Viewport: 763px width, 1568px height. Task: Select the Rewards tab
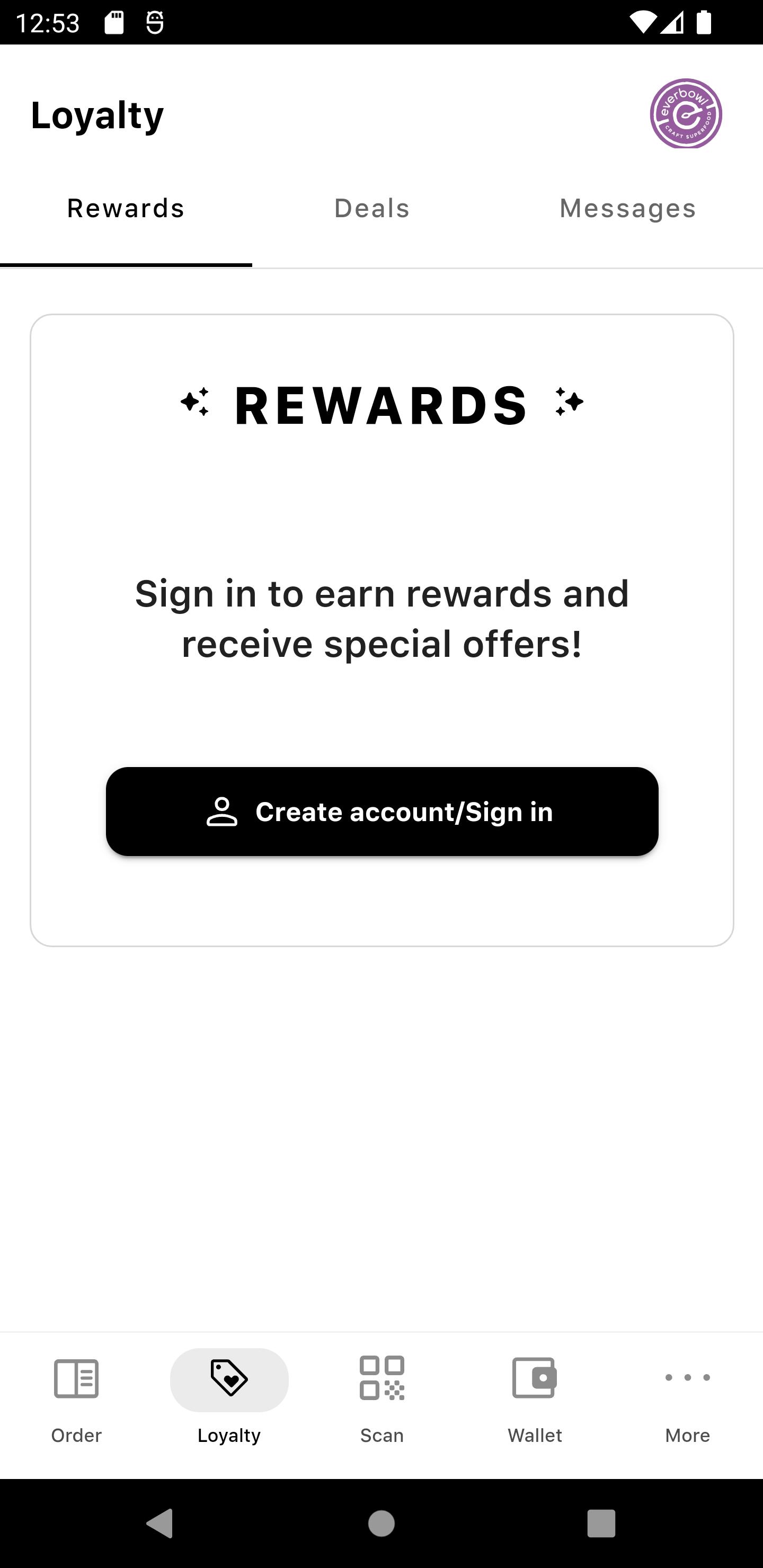(126, 209)
